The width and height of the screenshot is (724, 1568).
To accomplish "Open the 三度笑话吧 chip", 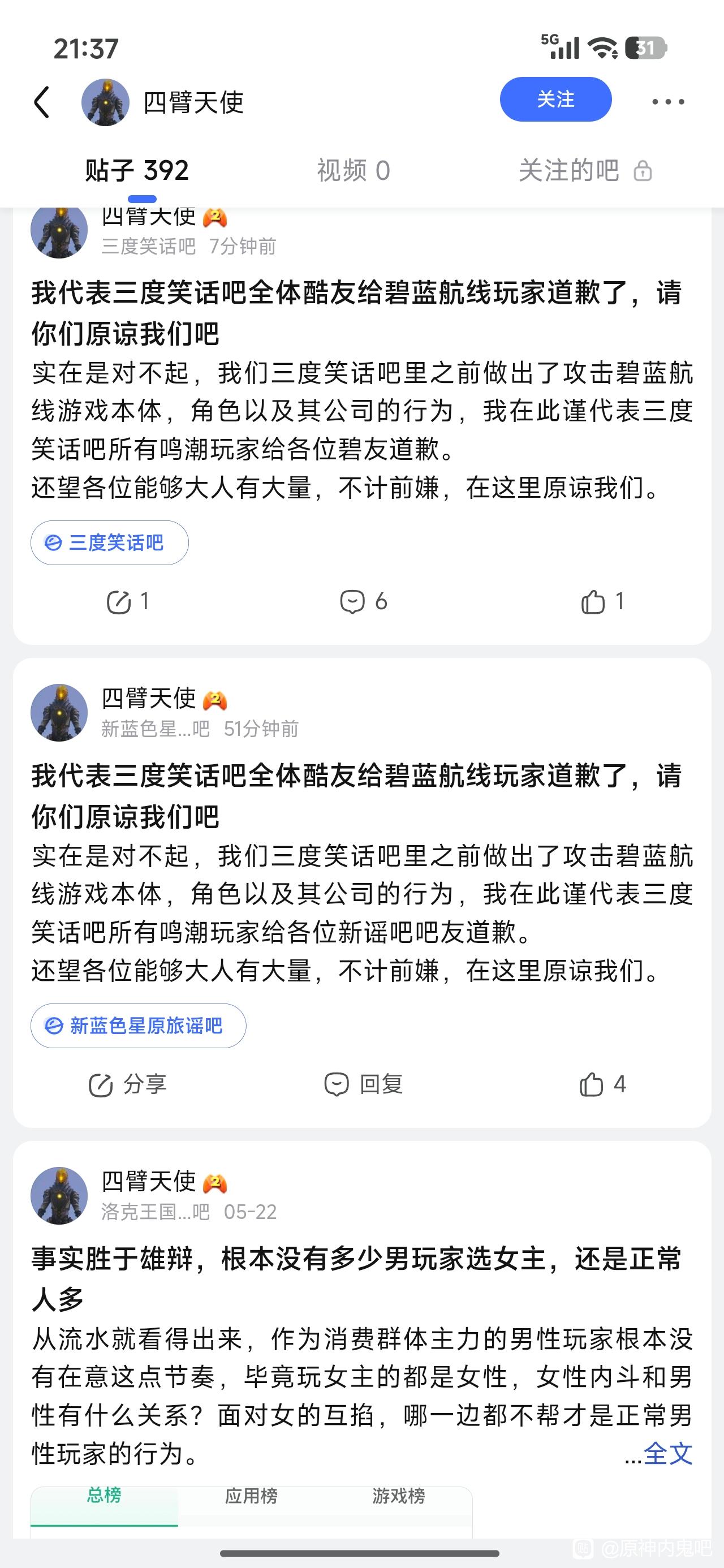I will [110, 542].
